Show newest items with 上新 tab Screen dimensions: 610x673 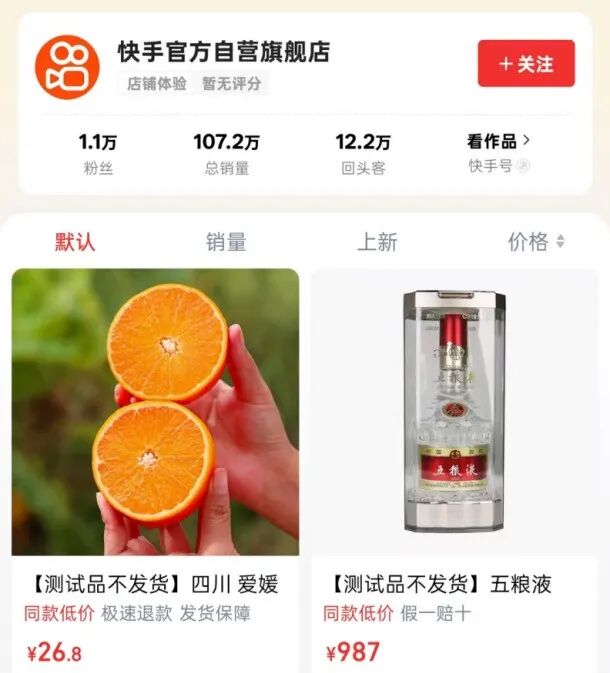click(377, 242)
